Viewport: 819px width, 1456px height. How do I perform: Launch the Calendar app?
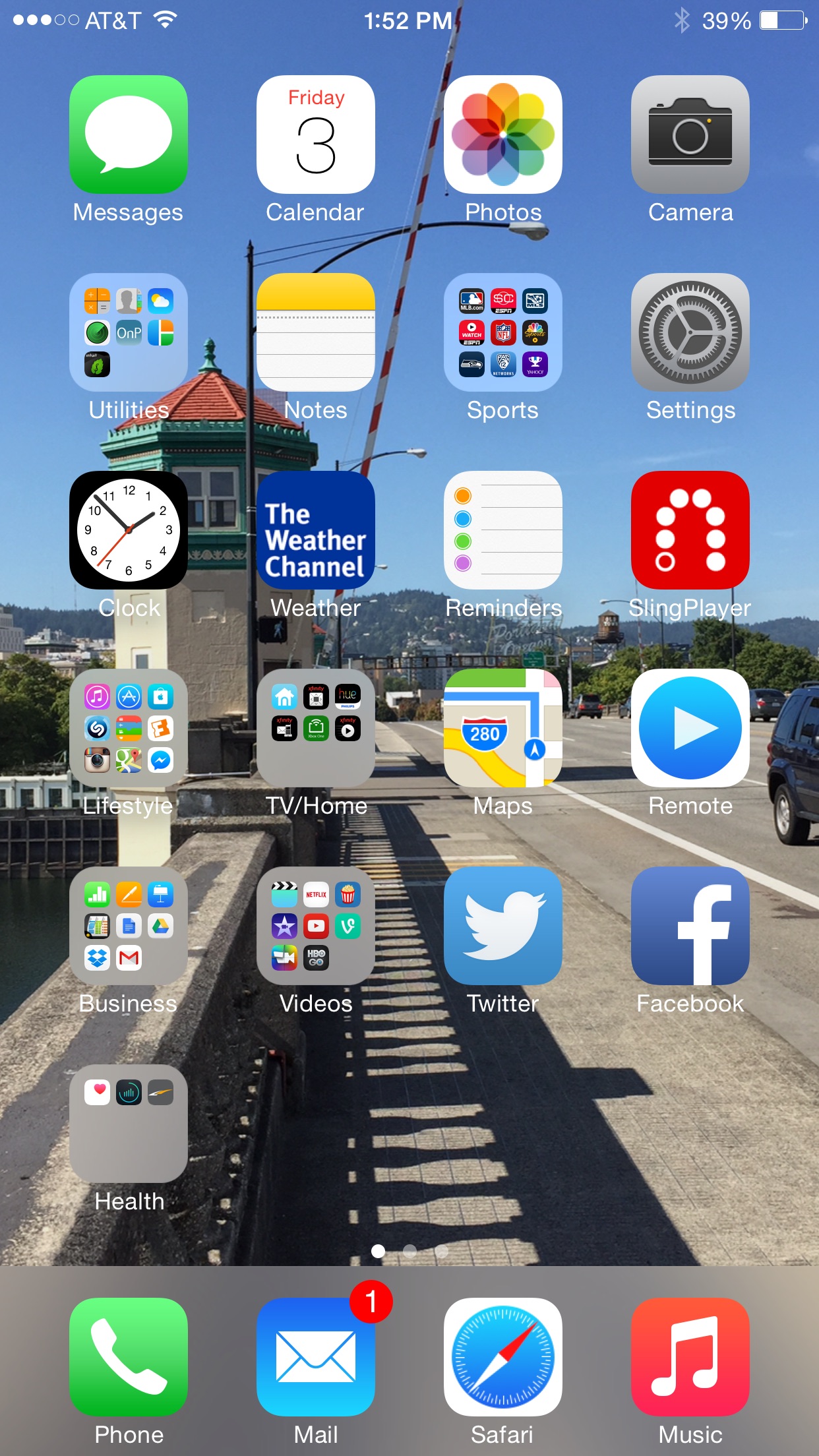316,135
